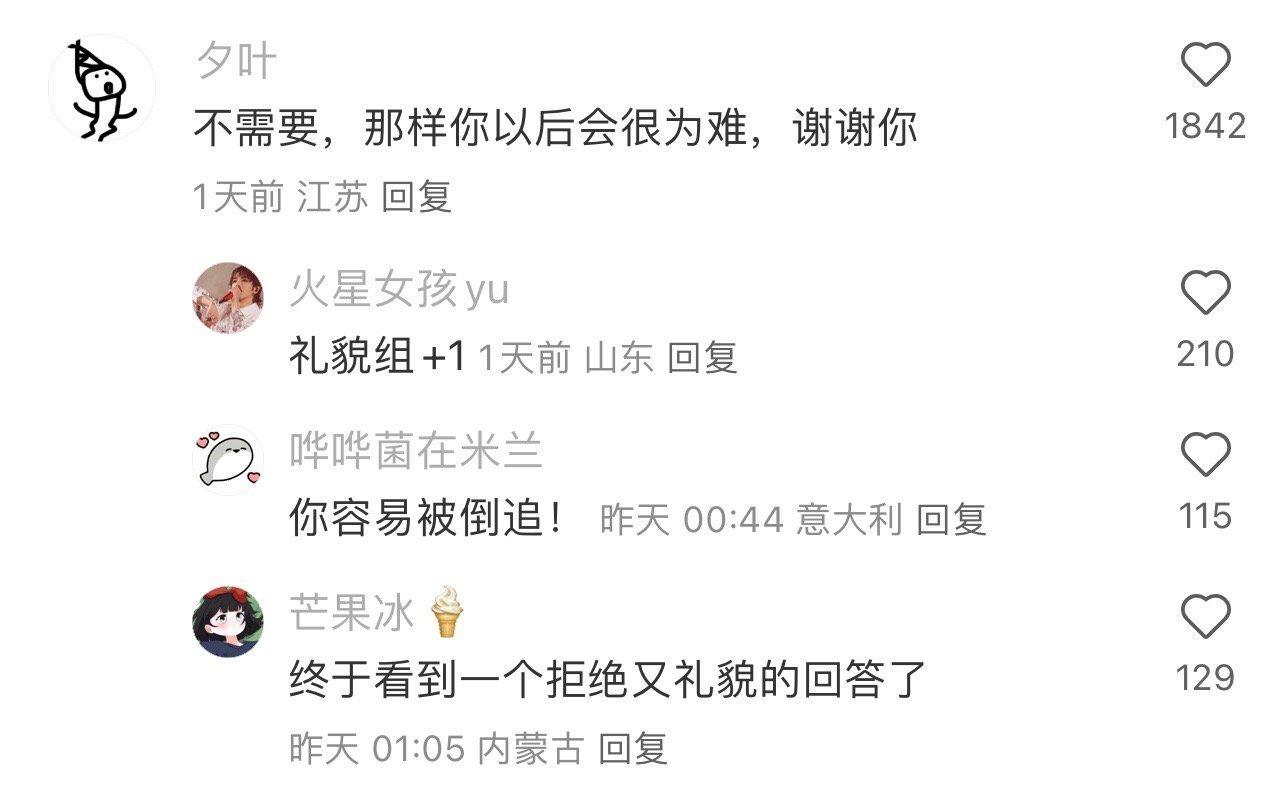View 哗哗菌在米兰's profile avatar
This screenshot has width=1284, height=790.
228,460
